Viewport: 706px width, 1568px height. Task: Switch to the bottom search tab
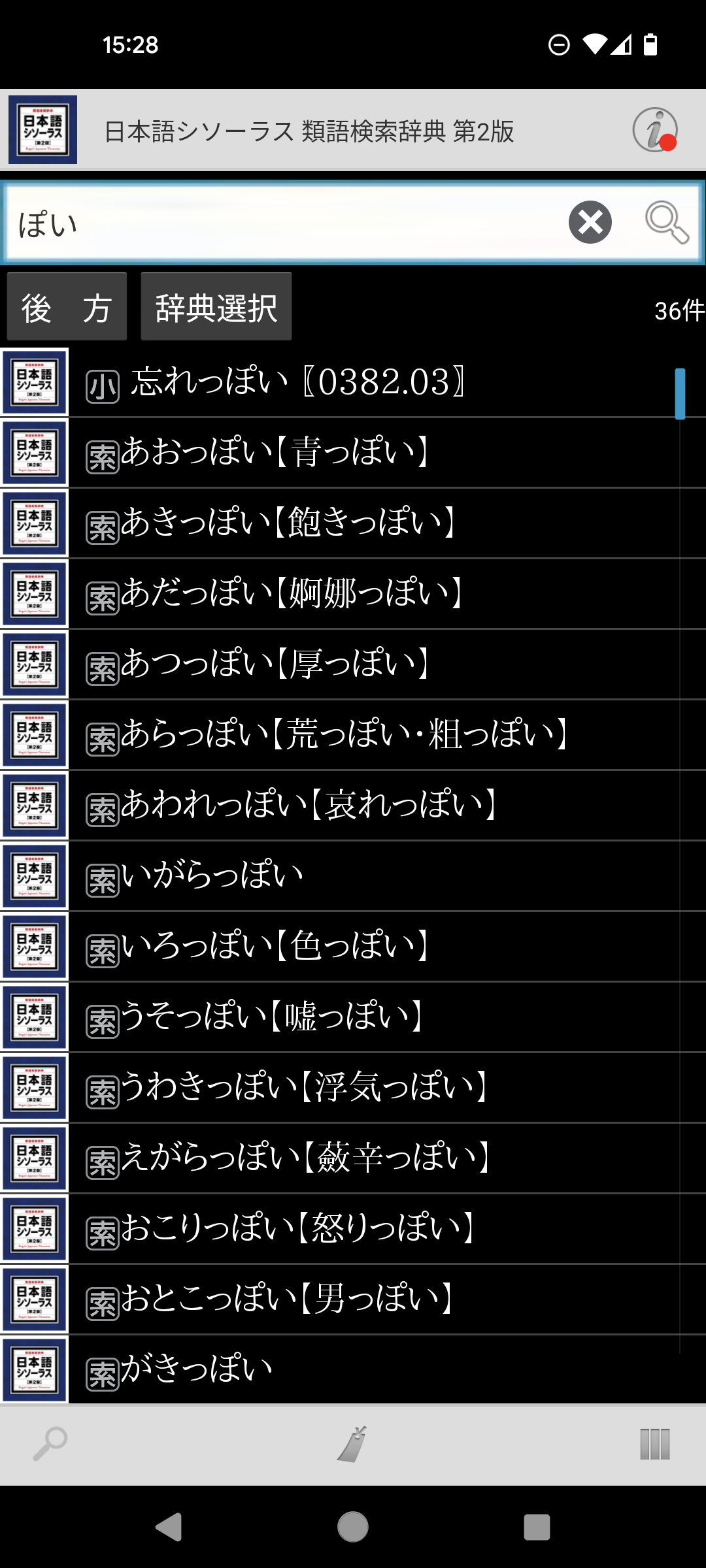(50, 1444)
